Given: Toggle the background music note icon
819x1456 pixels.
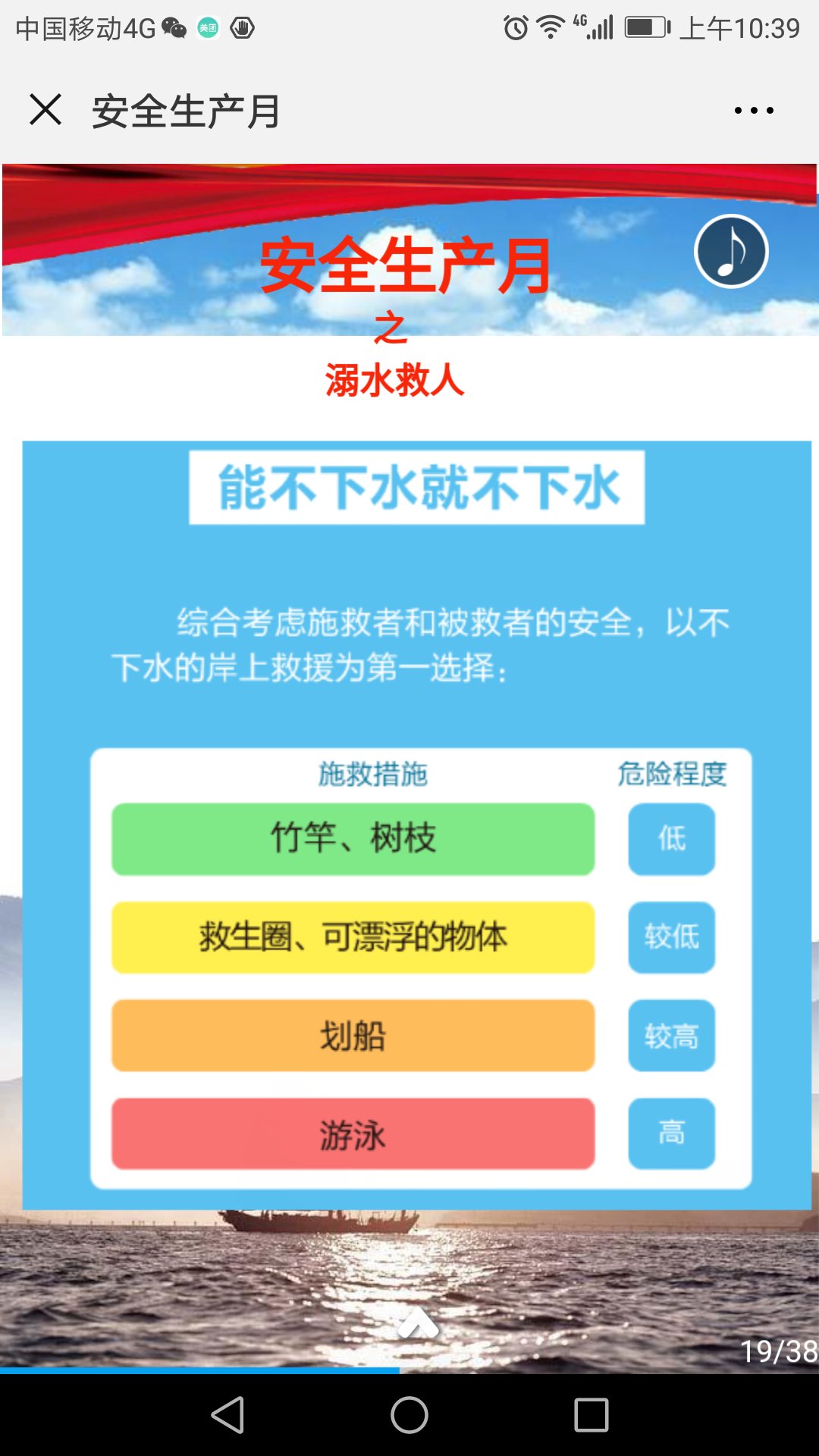Looking at the screenshot, I should 731,252.
